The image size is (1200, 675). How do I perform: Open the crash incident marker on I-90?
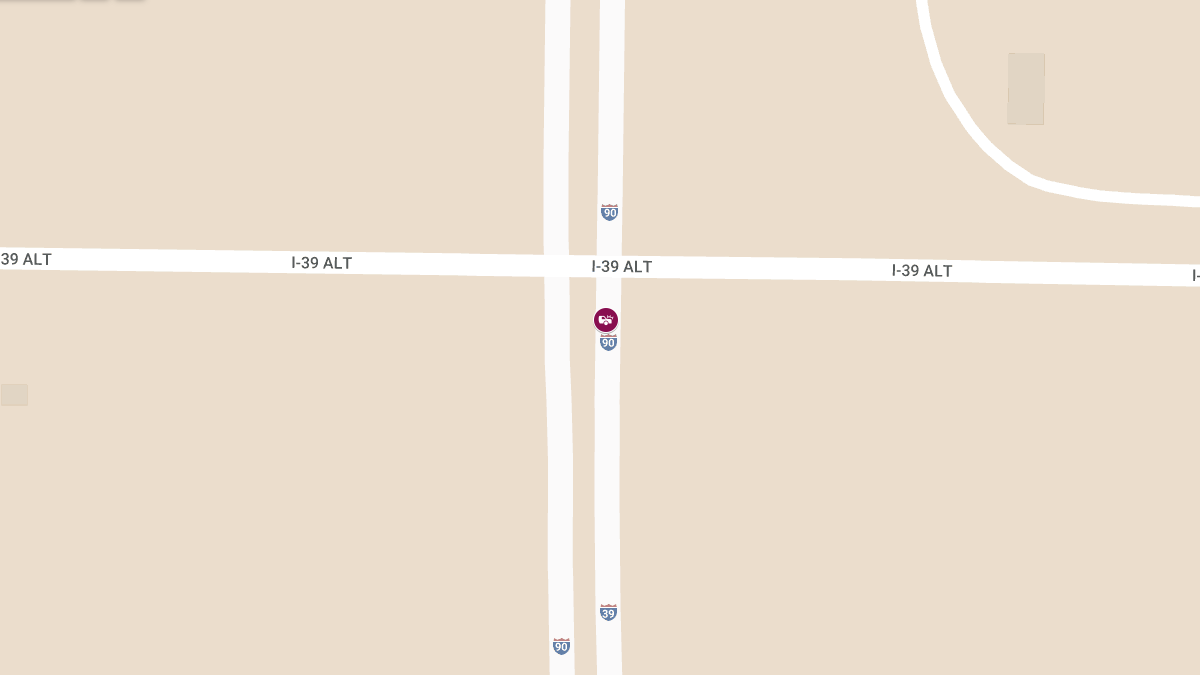pos(606,320)
